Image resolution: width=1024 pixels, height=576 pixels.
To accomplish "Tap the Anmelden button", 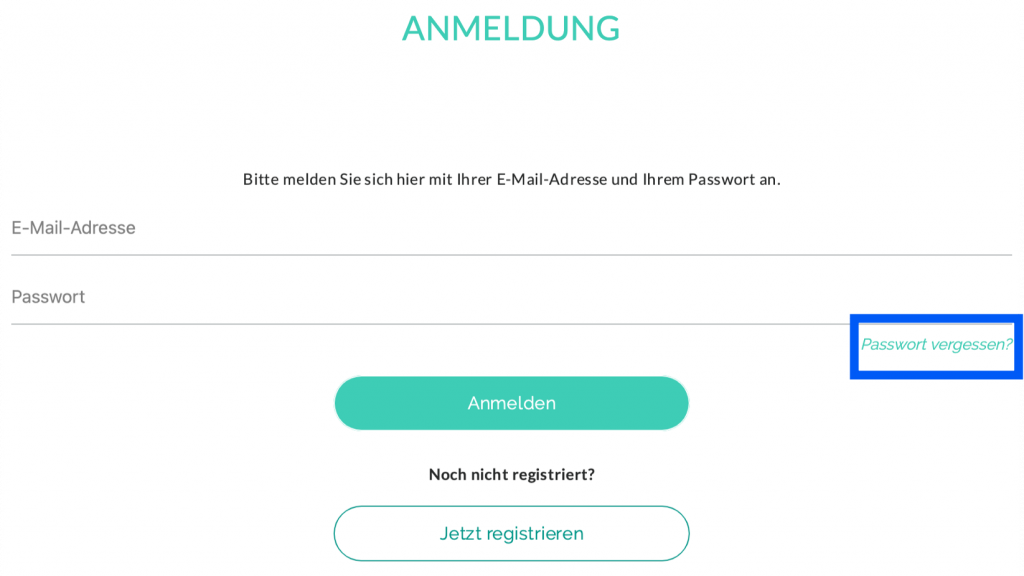I will pyautogui.click(x=511, y=404).
